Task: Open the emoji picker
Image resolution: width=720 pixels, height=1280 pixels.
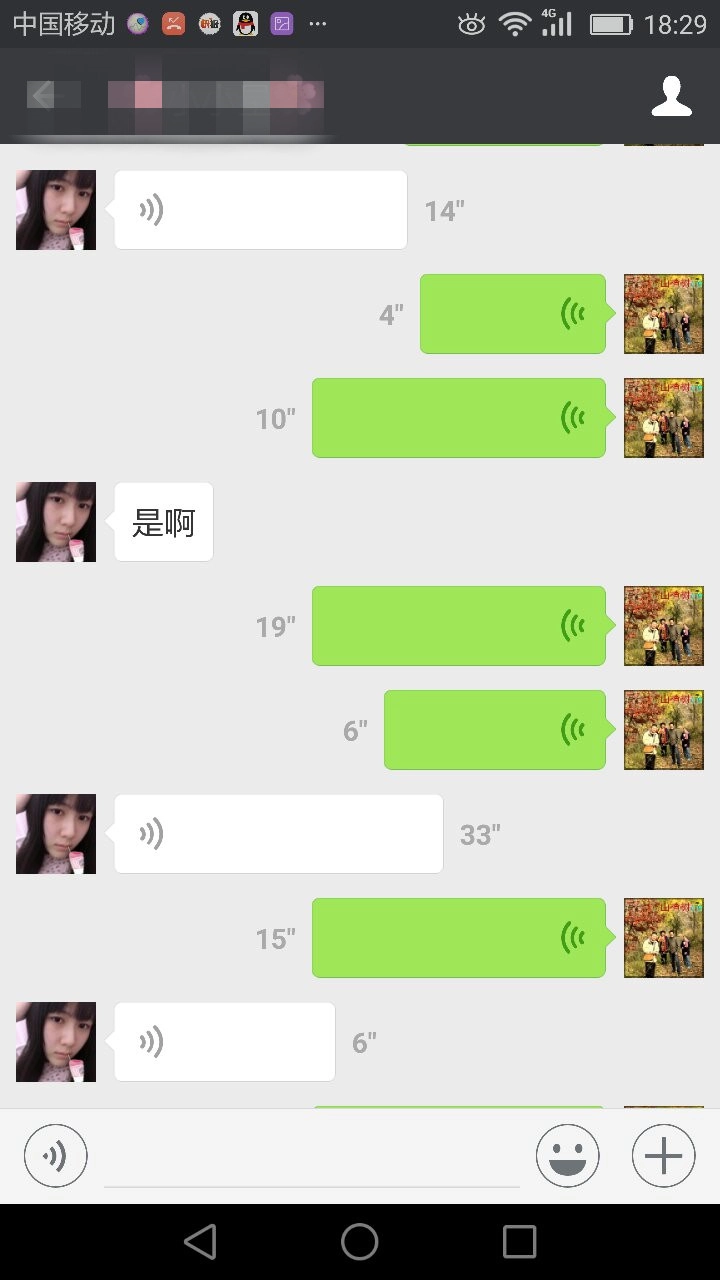Action: 567,1156
